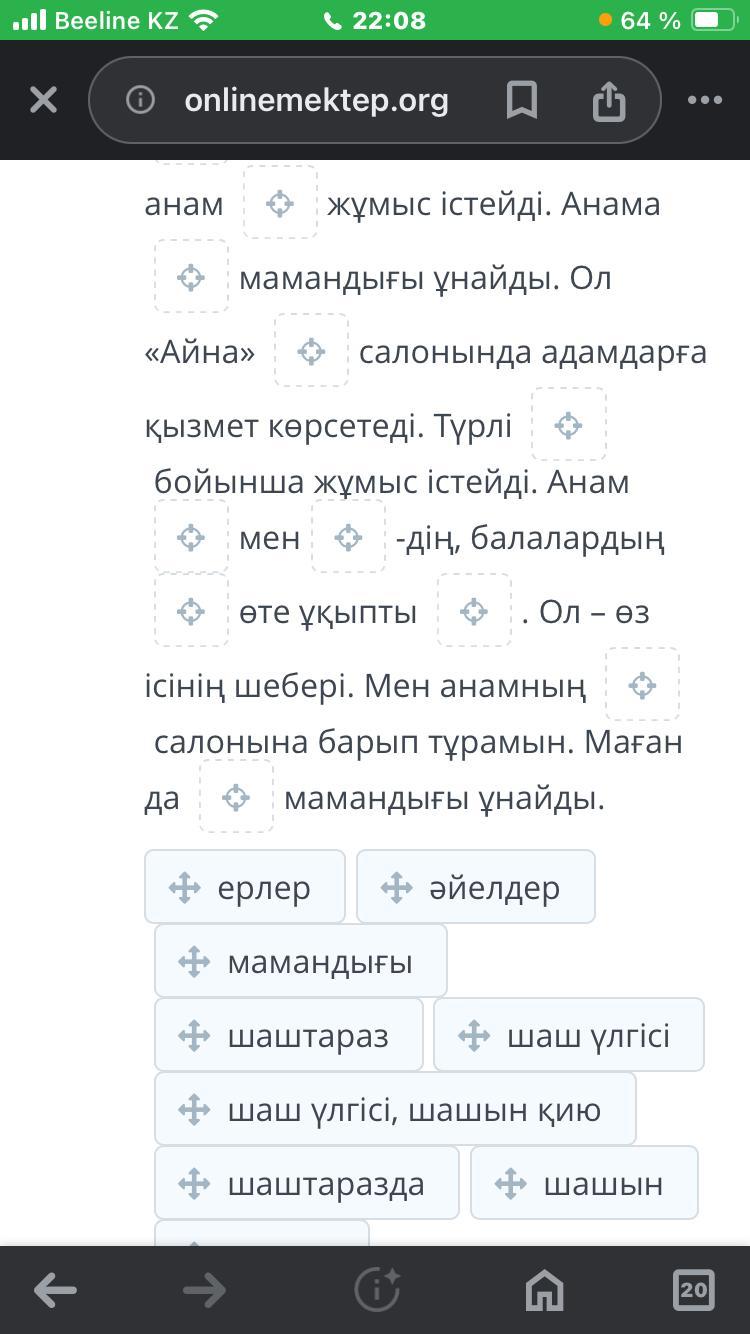Share the page

[x=609, y=100]
